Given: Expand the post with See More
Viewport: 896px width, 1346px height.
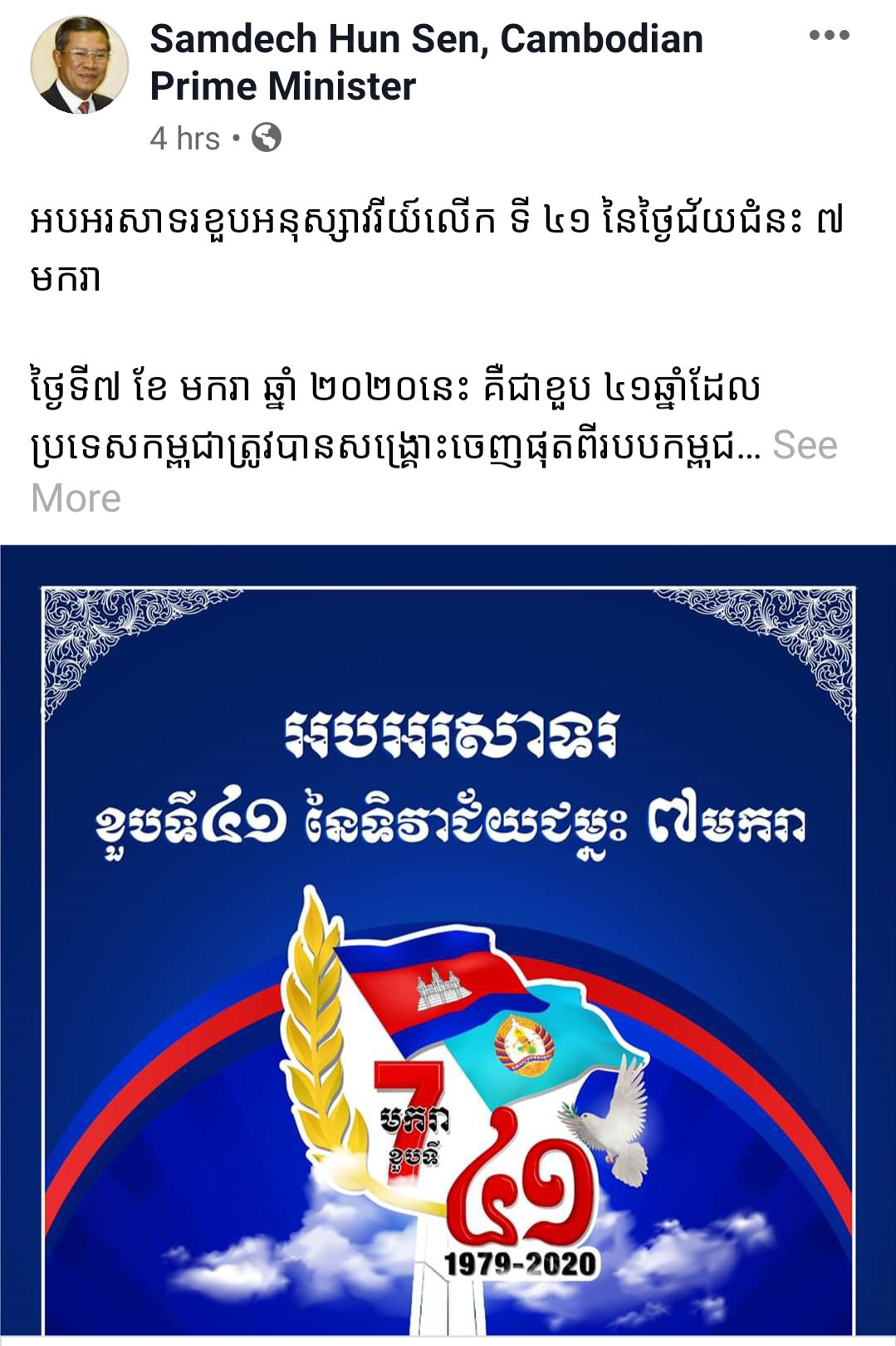Looking at the screenshot, I should (804, 446).
